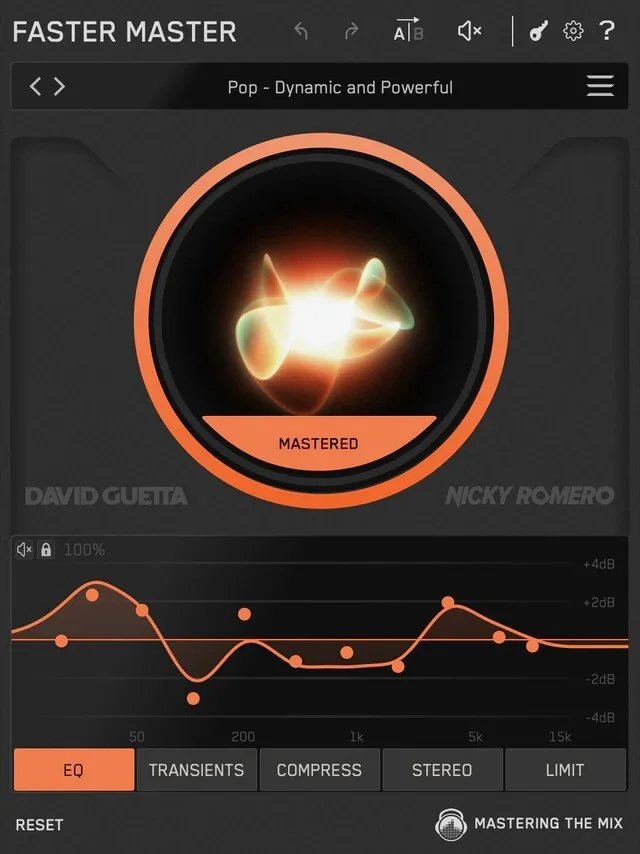Toggle the EQ lock icon
This screenshot has height=854, width=640.
coord(46,550)
